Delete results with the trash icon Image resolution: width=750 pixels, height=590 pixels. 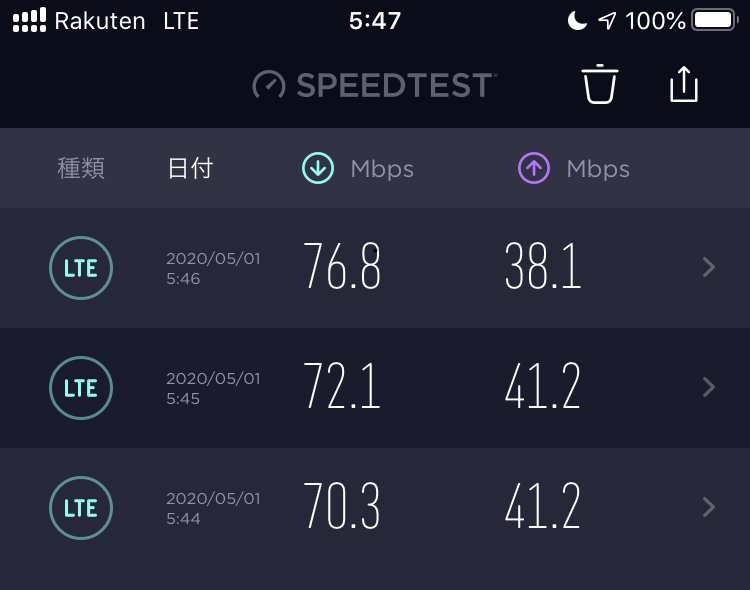pos(600,85)
